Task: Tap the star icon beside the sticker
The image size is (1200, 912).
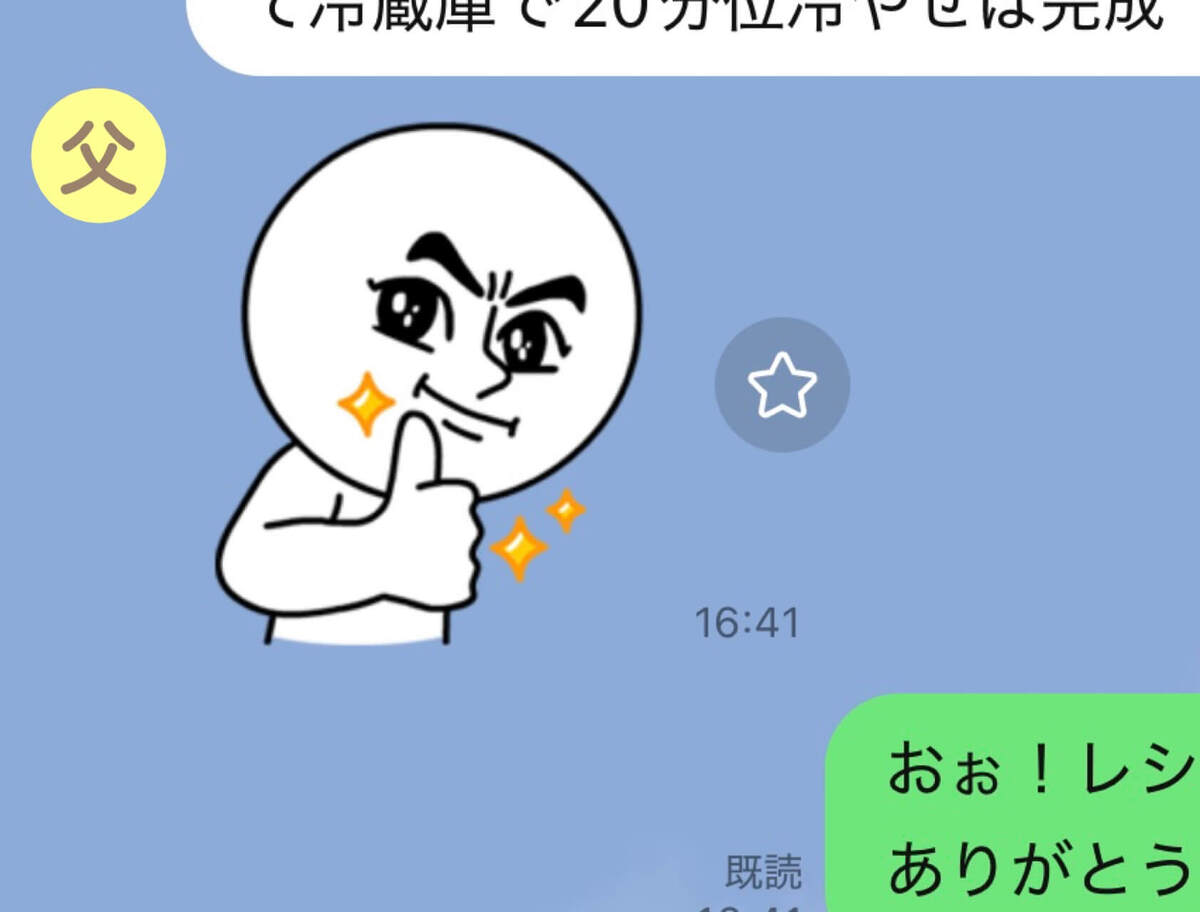Action: point(782,386)
